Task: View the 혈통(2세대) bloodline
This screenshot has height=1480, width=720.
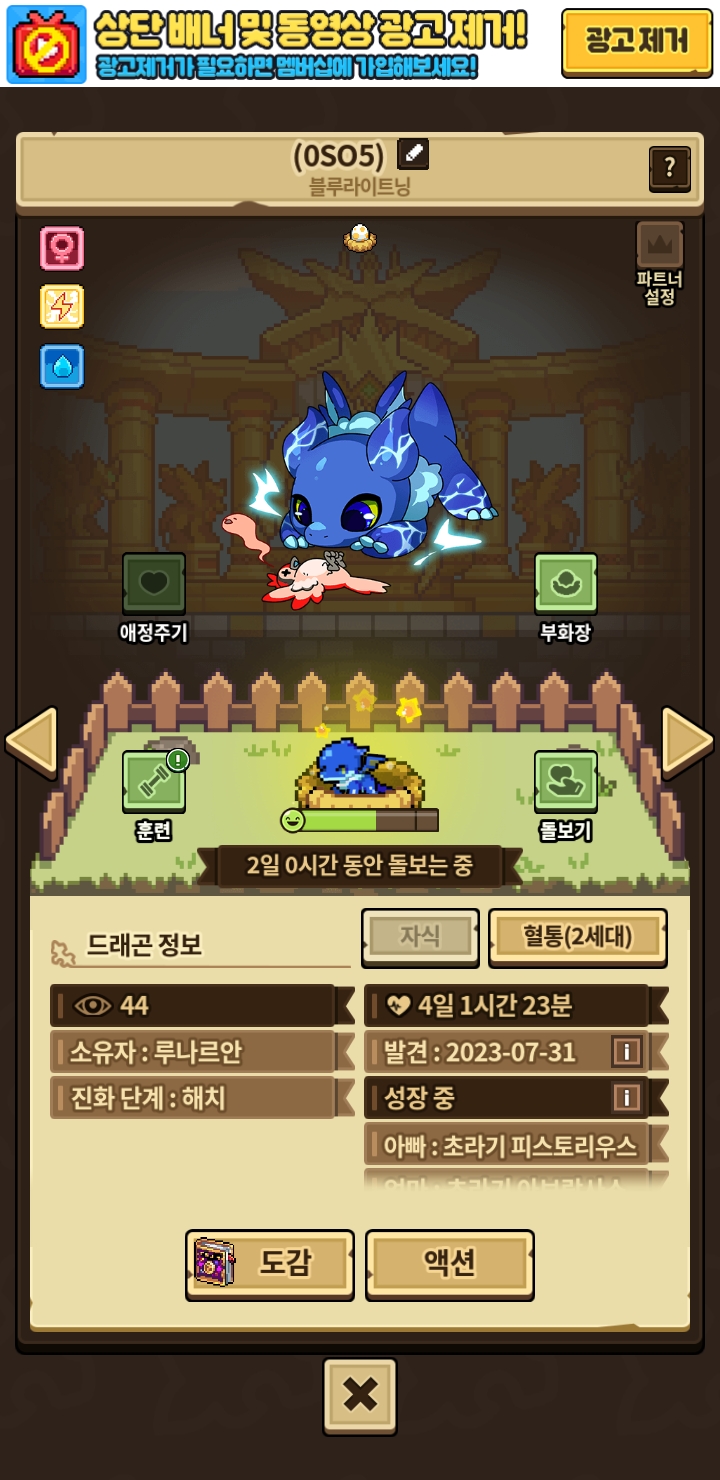Action: [x=577, y=937]
